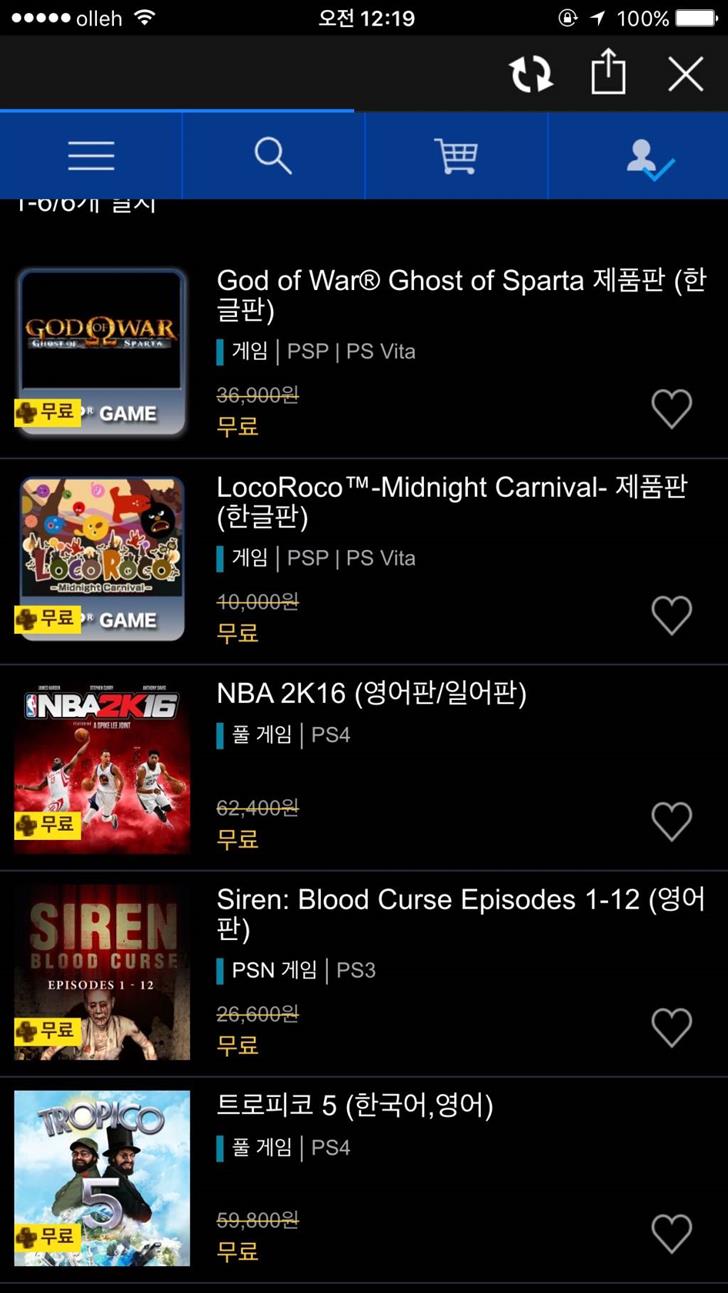The height and width of the screenshot is (1293, 728).
Task: Wishlist LocoRoco Midnight Carnival
Action: (x=671, y=616)
